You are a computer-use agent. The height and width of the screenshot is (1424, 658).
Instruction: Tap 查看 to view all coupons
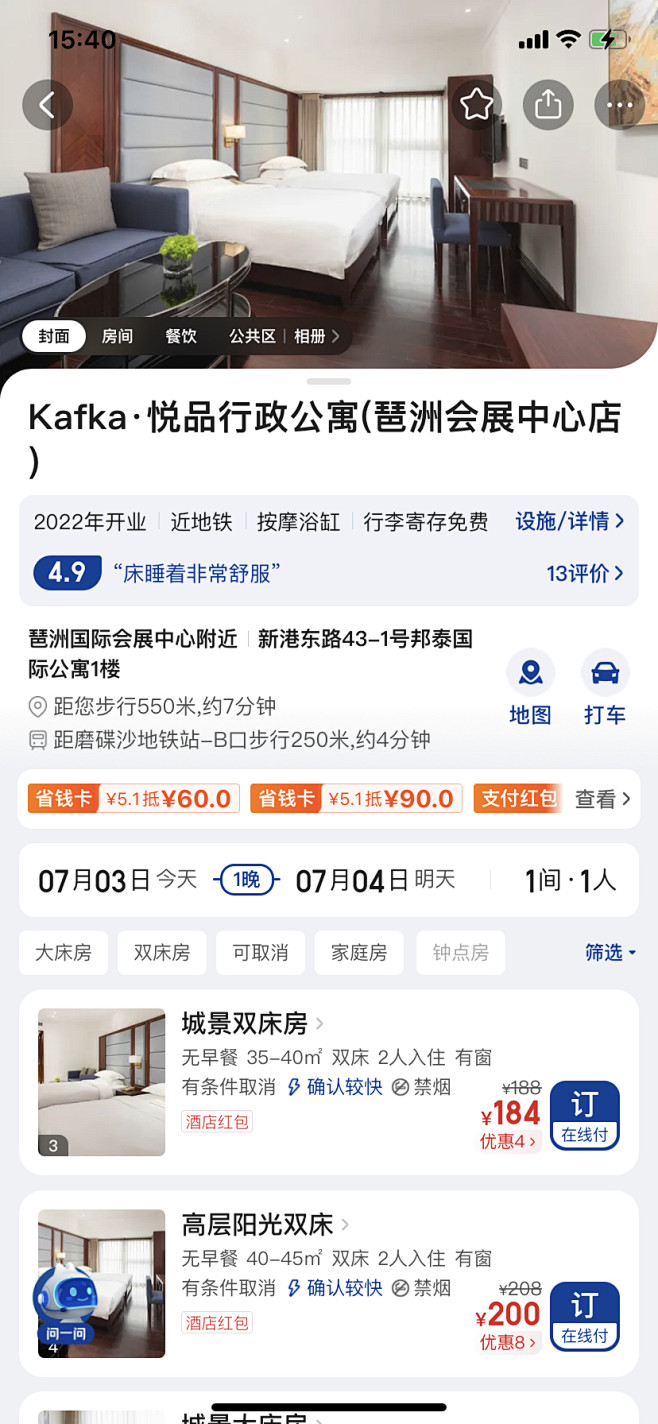coord(602,799)
